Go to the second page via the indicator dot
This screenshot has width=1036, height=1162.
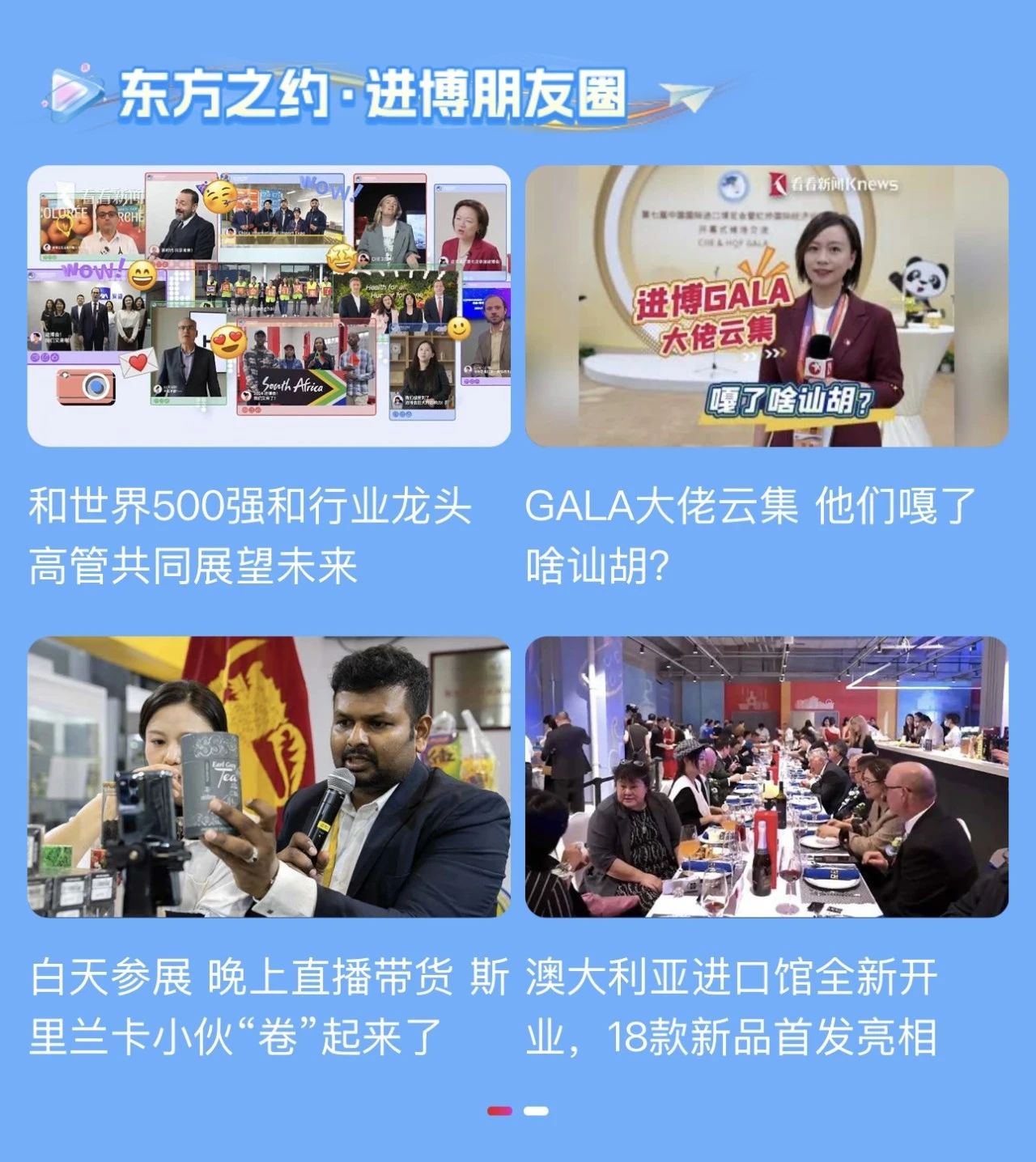pyautogui.click(x=536, y=1111)
